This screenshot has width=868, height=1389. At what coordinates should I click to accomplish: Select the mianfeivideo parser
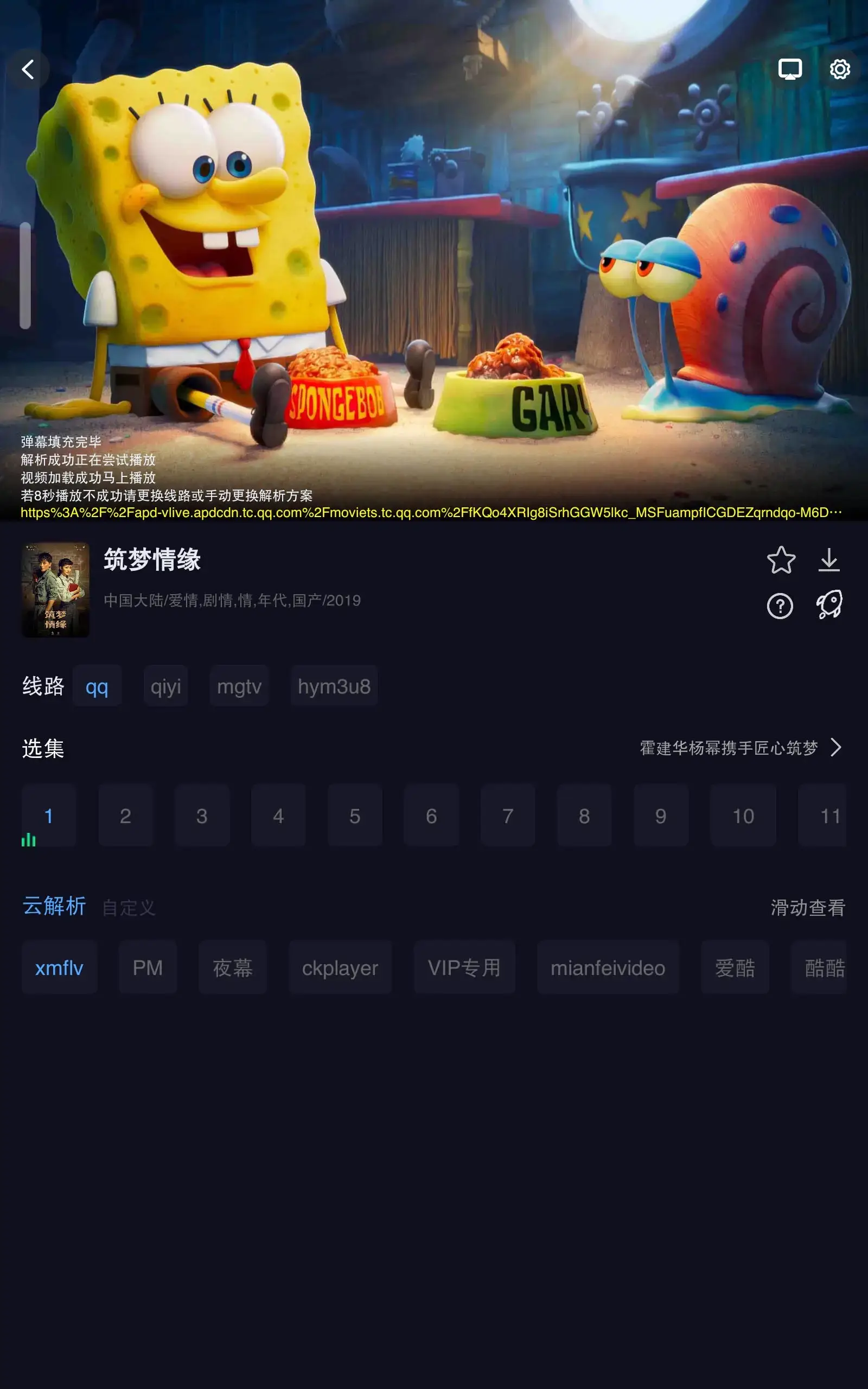[x=608, y=968]
